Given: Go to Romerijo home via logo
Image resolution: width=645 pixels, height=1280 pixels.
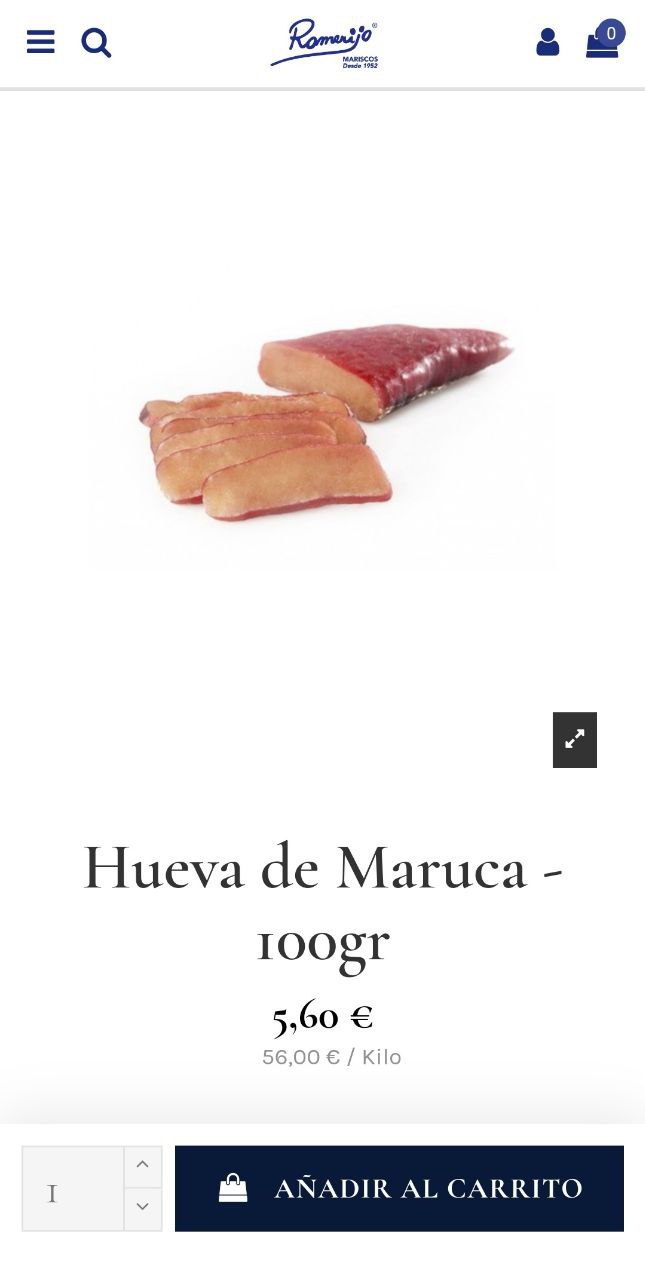Looking at the screenshot, I should pos(325,43).
